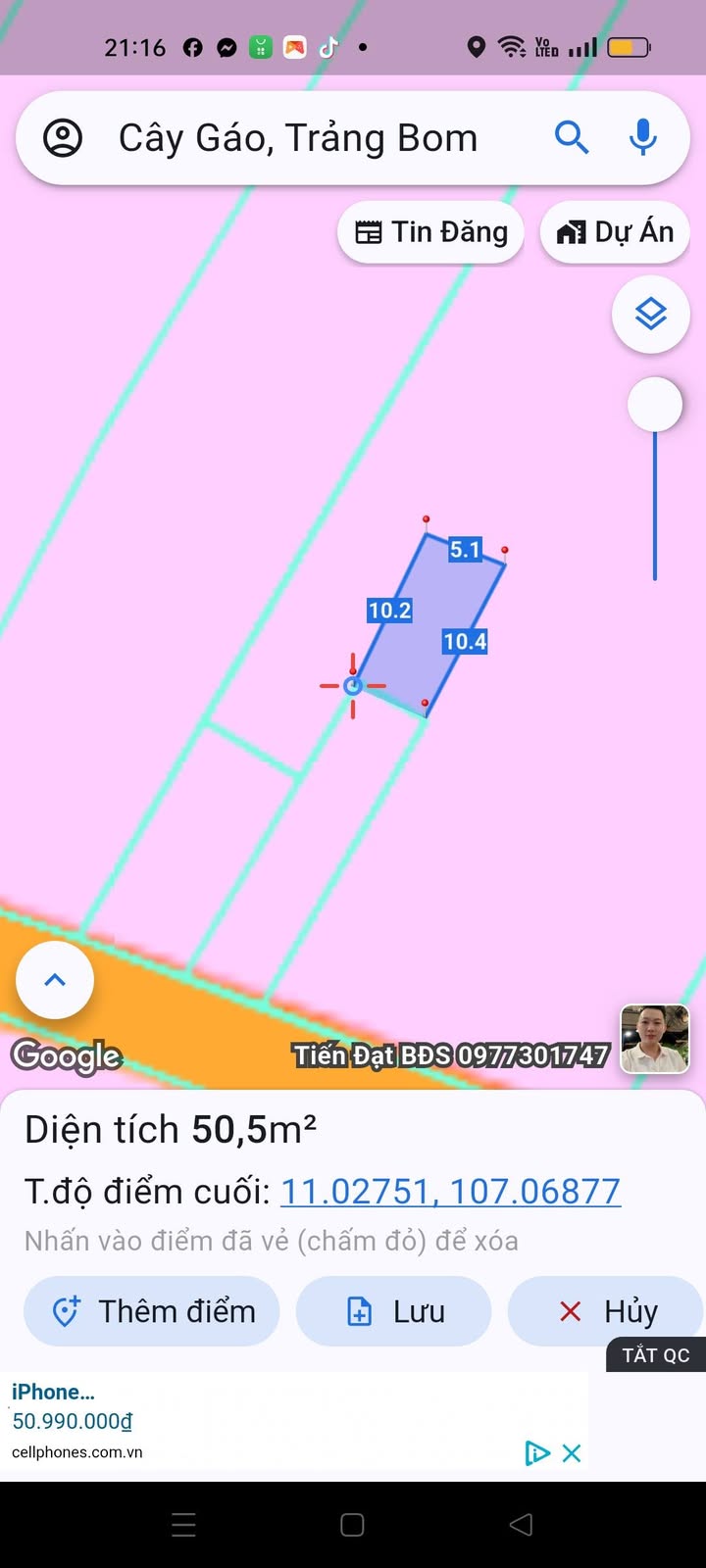706x1568 pixels.
Task: Cancel measuring with Hủy
Action: 605,1311
